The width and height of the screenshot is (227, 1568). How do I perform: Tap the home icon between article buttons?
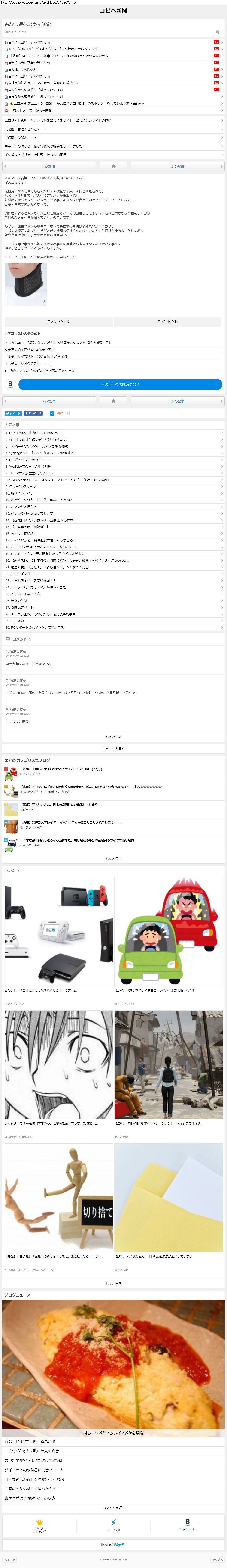tap(114, 166)
